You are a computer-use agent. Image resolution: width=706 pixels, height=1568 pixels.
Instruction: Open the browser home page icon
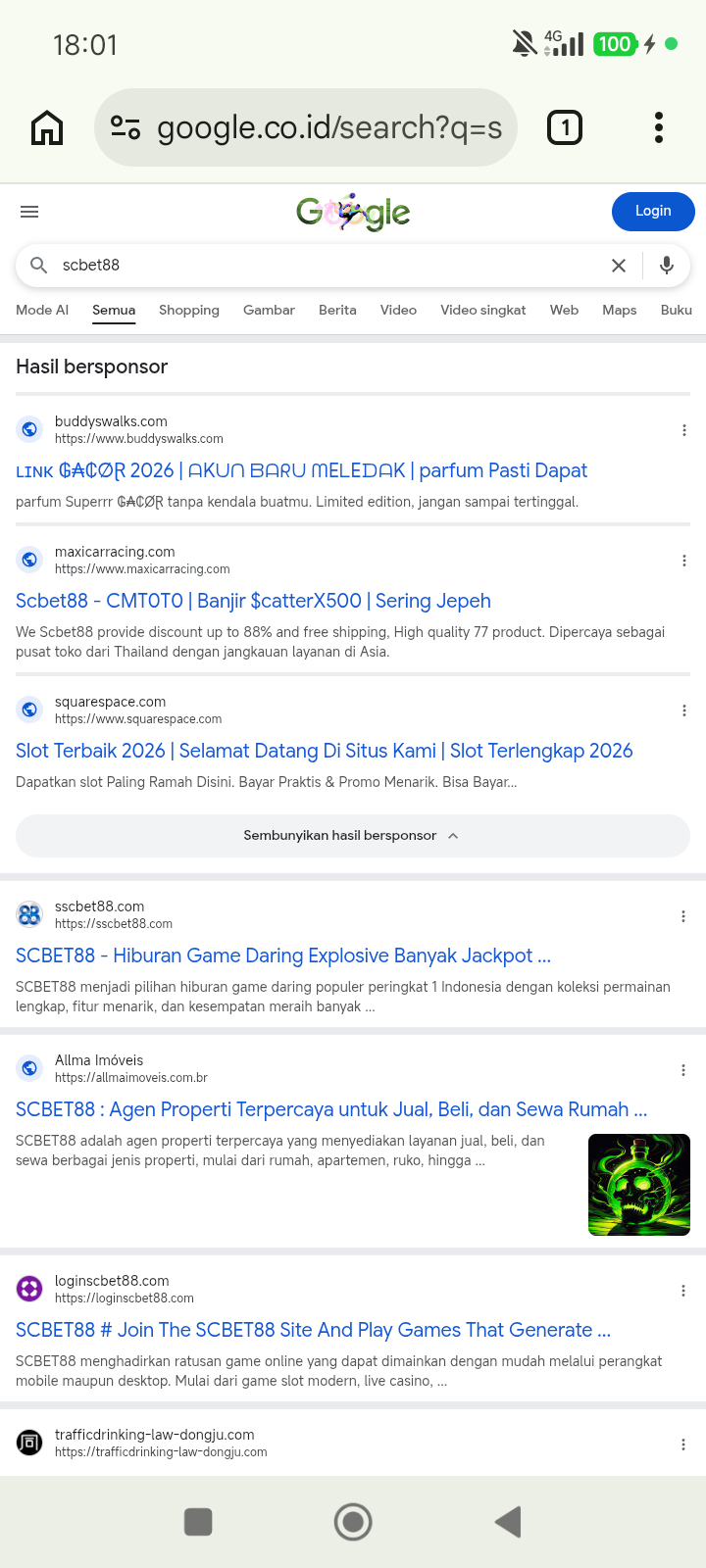47,127
